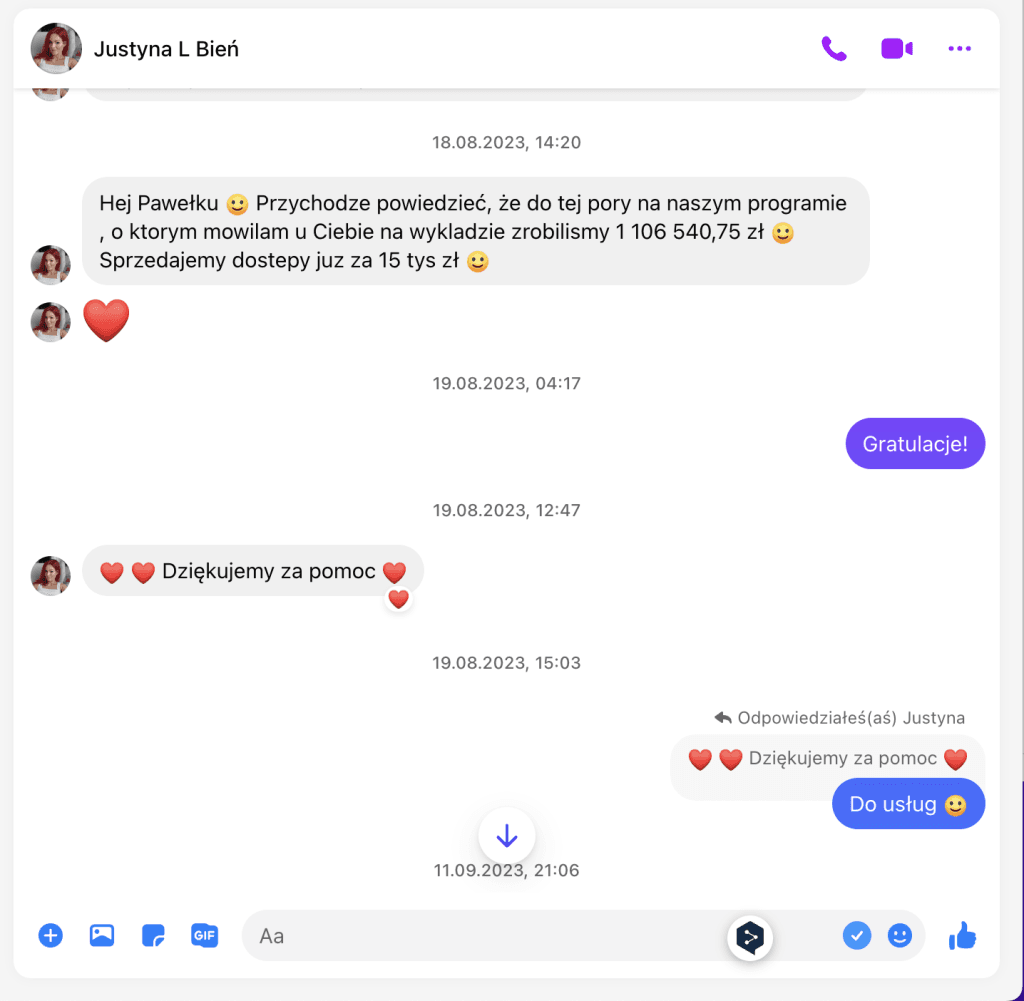
Task: Attach a photo from the gallery
Action: click(x=101, y=936)
